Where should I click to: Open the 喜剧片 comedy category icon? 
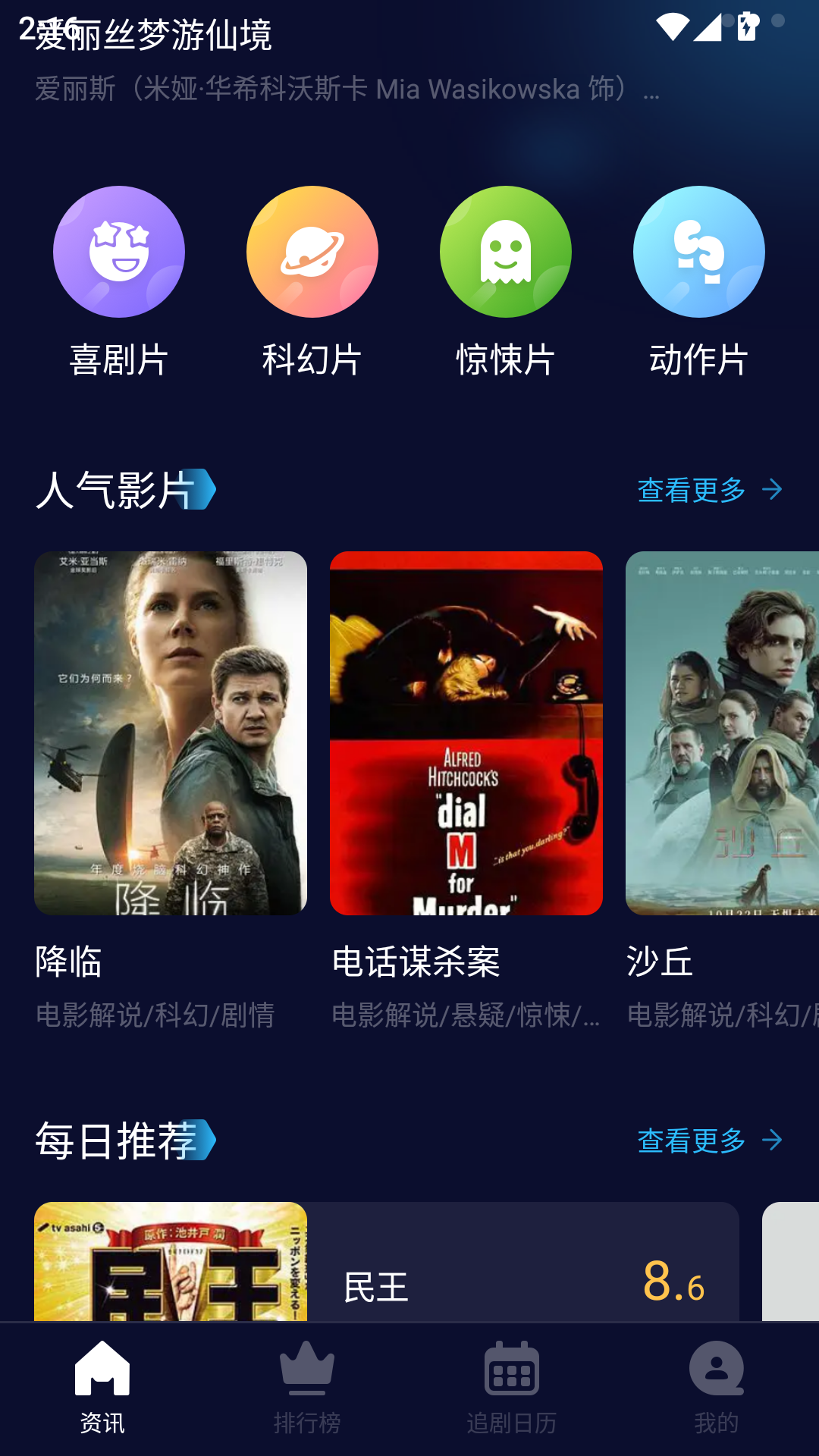[x=118, y=252]
